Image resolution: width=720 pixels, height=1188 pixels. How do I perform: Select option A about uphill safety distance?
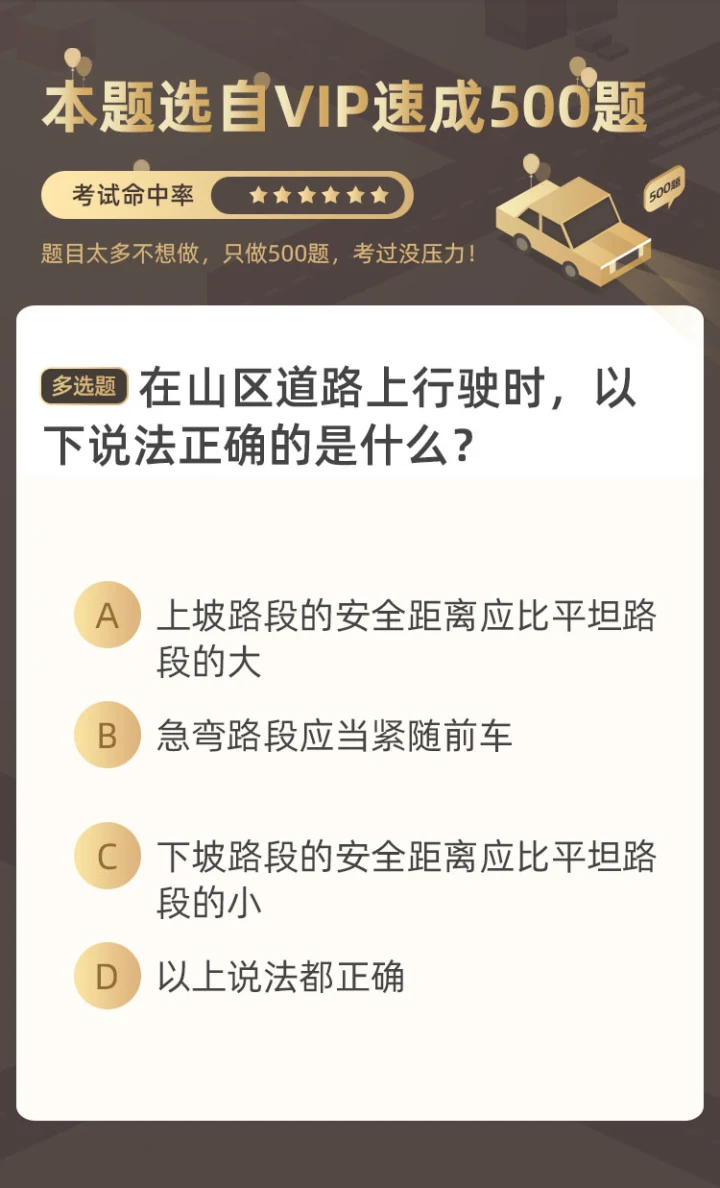pyautogui.click(x=107, y=616)
